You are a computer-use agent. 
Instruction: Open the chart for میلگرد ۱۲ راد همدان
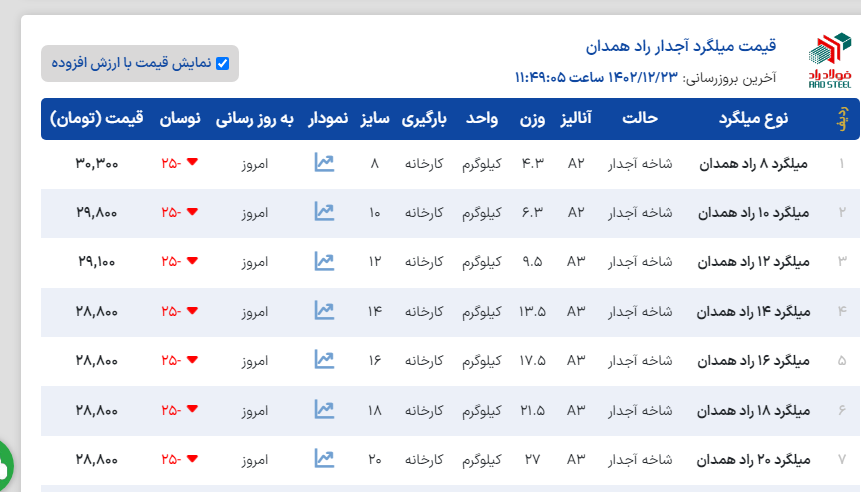point(324,261)
